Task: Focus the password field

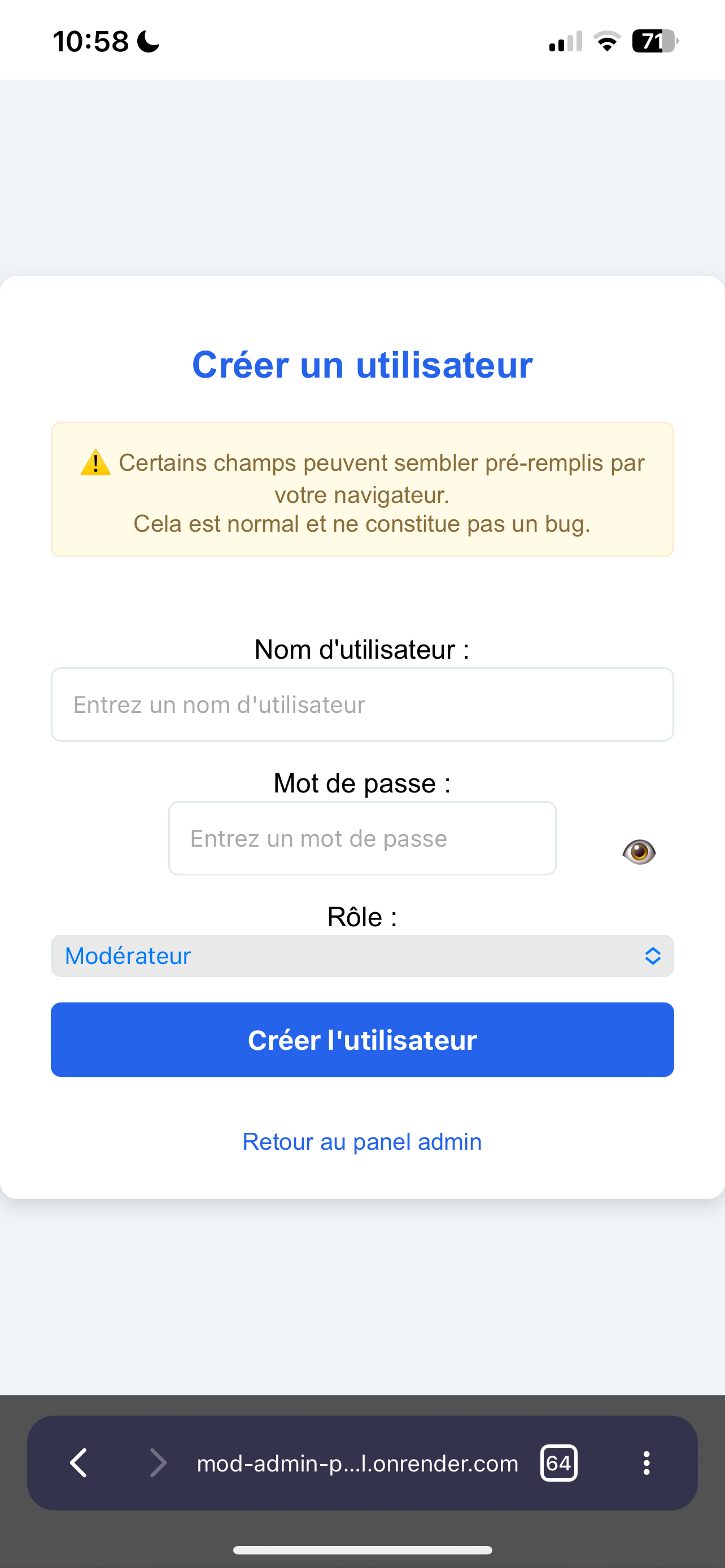Action: tap(362, 838)
